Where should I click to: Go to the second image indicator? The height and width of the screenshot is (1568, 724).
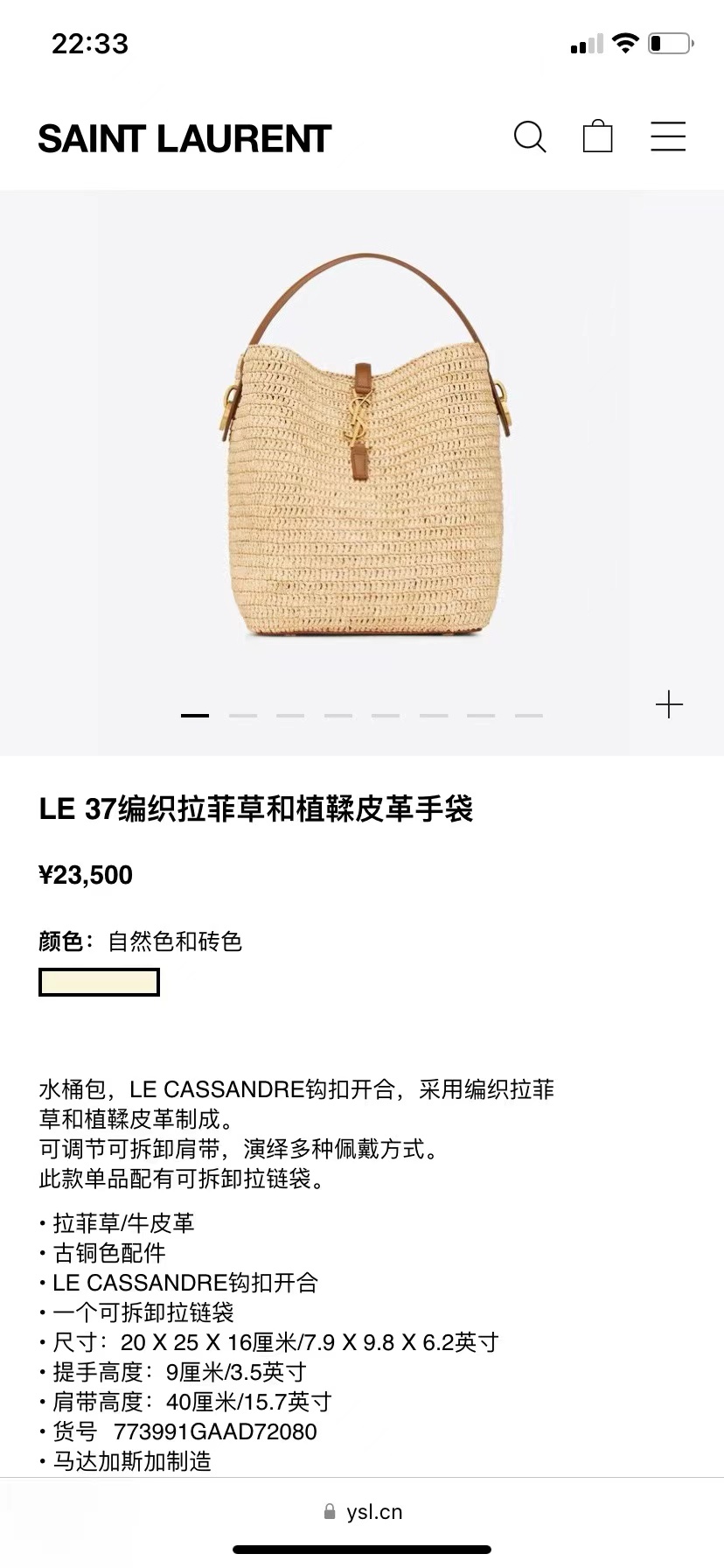point(243,716)
